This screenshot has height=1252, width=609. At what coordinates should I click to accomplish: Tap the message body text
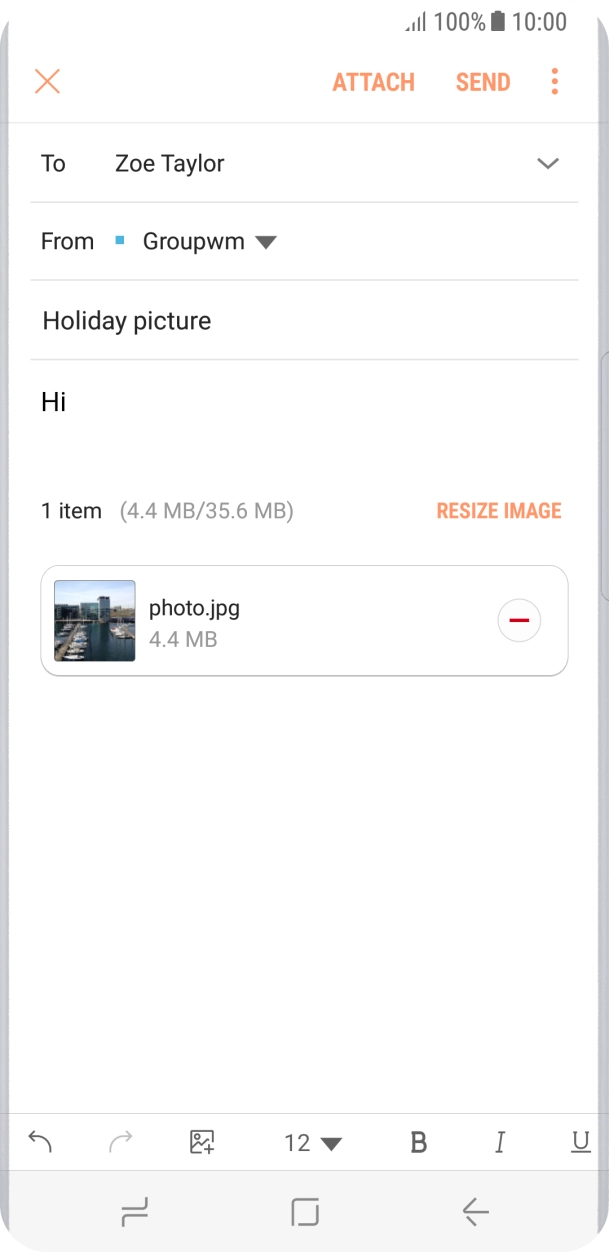(x=54, y=402)
